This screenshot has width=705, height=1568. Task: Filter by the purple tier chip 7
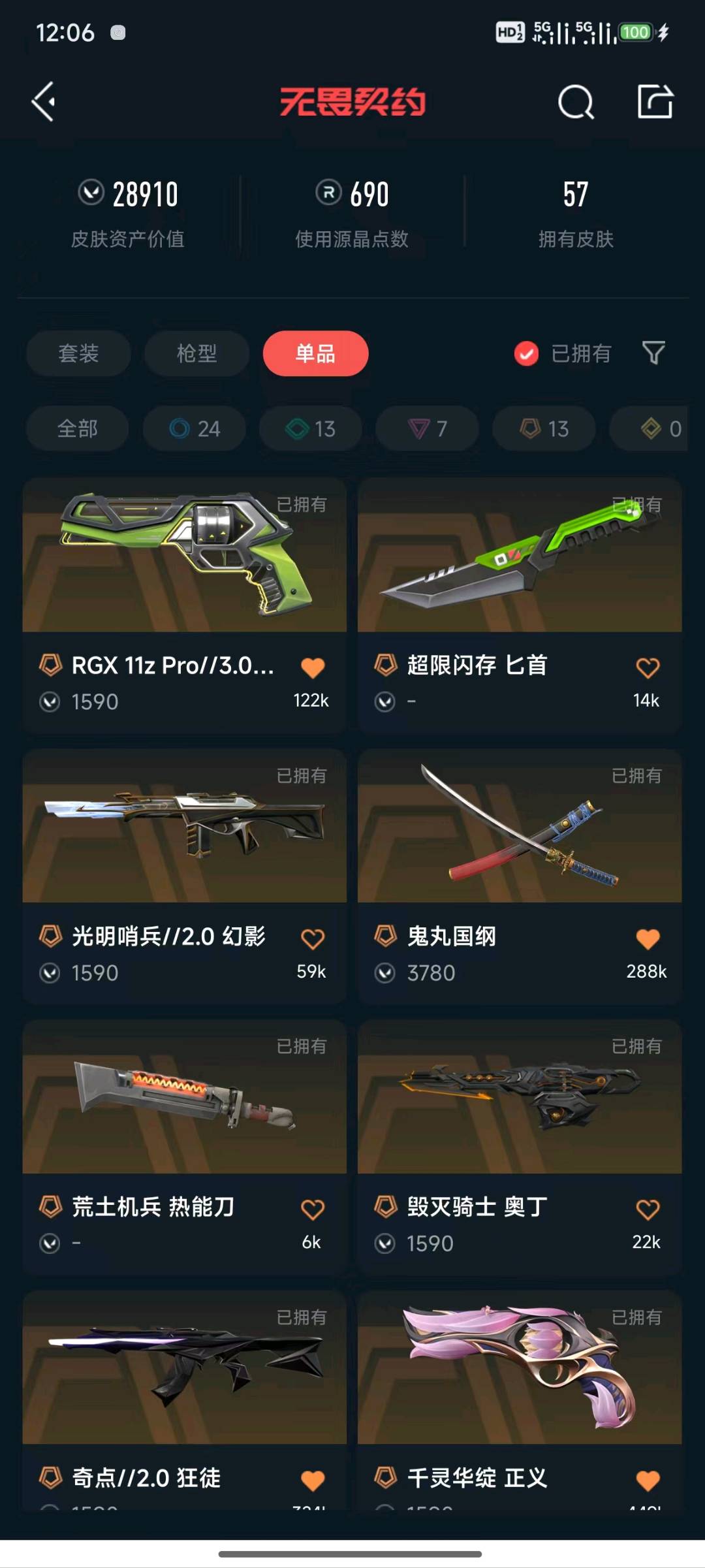(427, 428)
